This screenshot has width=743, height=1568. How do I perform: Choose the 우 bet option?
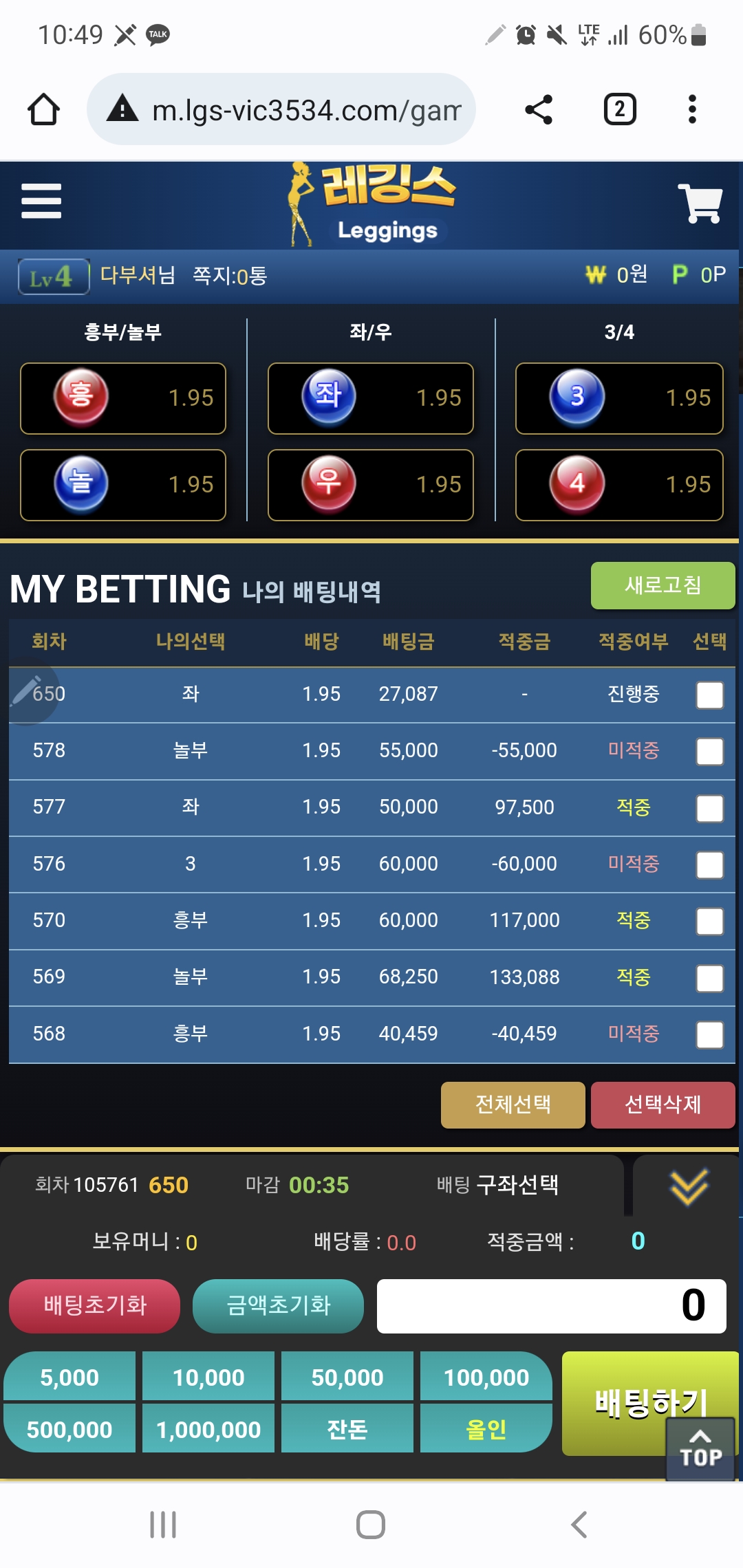(x=371, y=485)
